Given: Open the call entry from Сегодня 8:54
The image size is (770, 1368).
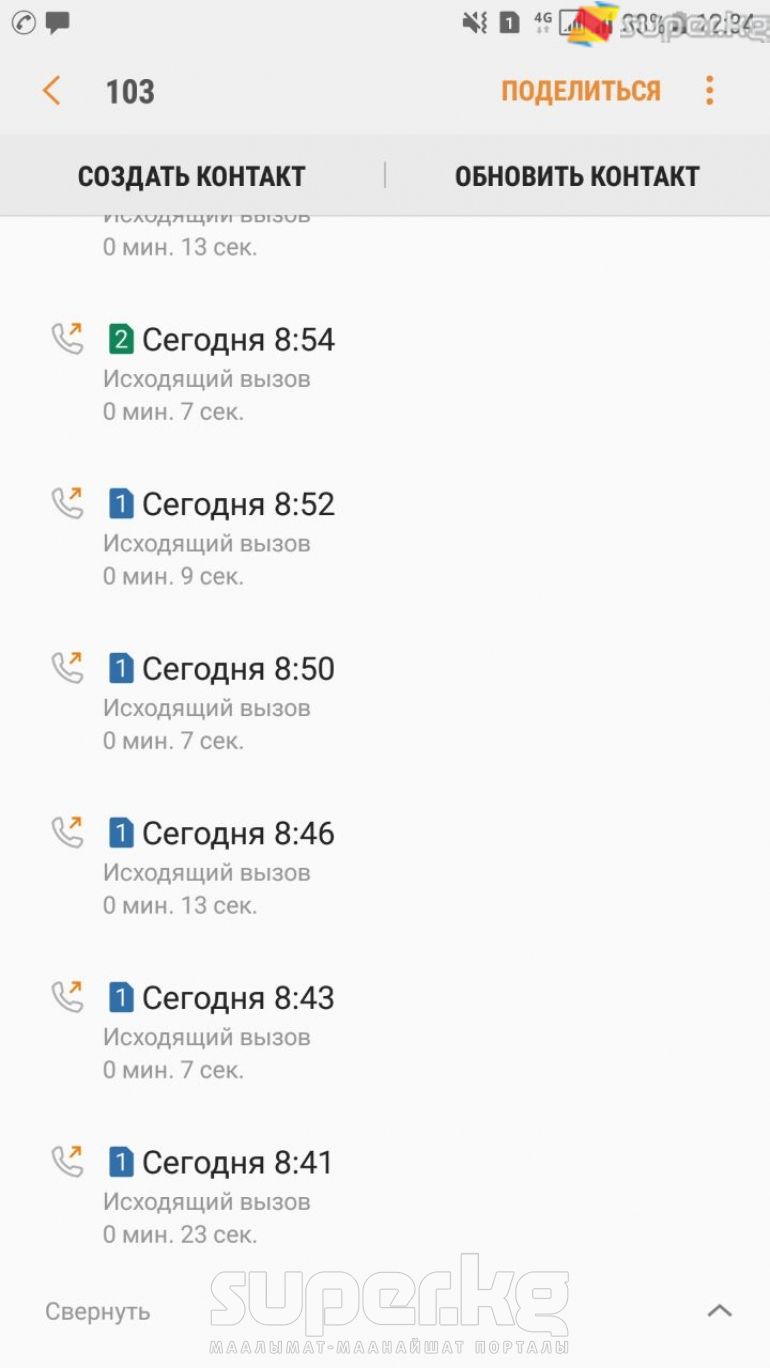Looking at the screenshot, I should click(x=385, y=374).
